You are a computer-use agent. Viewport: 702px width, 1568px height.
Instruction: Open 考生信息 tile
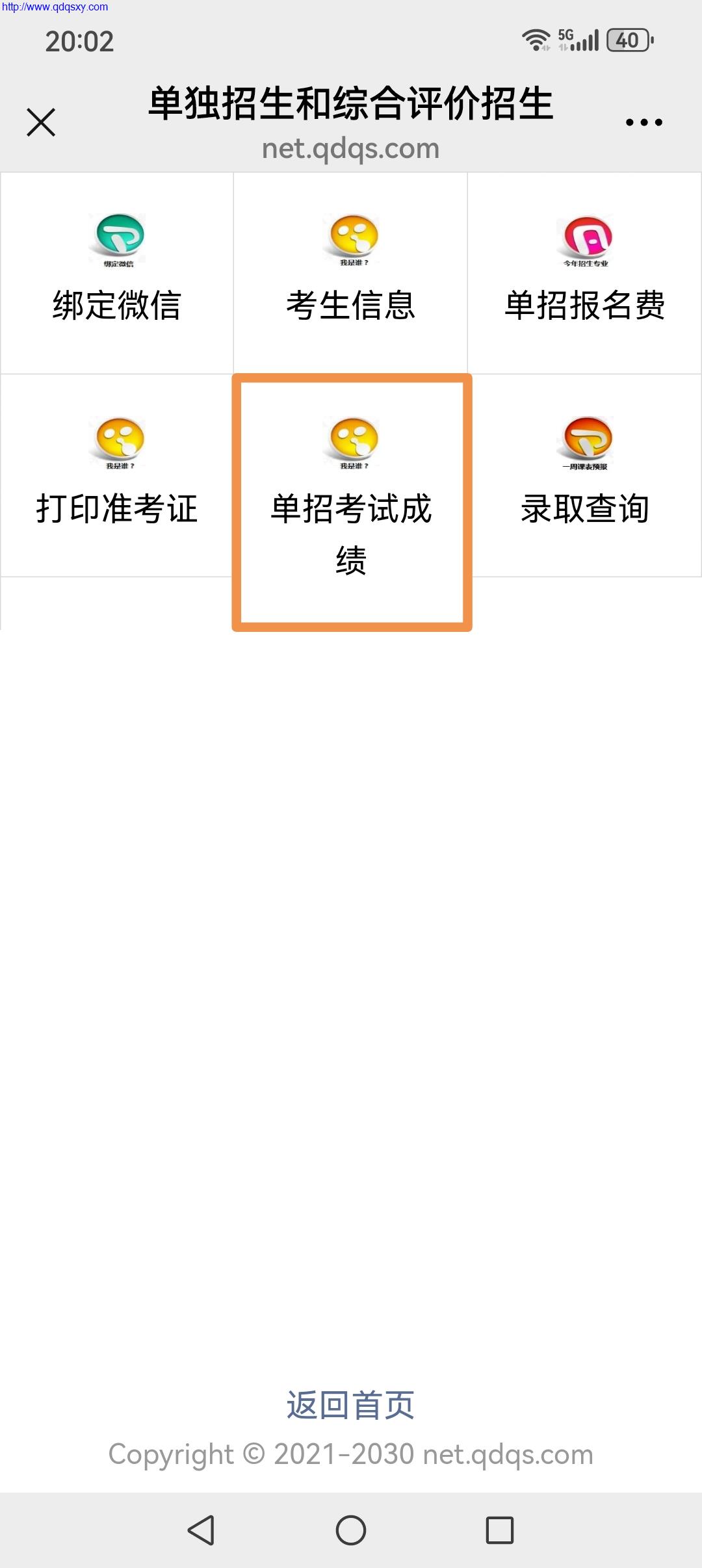click(x=351, y=273)
